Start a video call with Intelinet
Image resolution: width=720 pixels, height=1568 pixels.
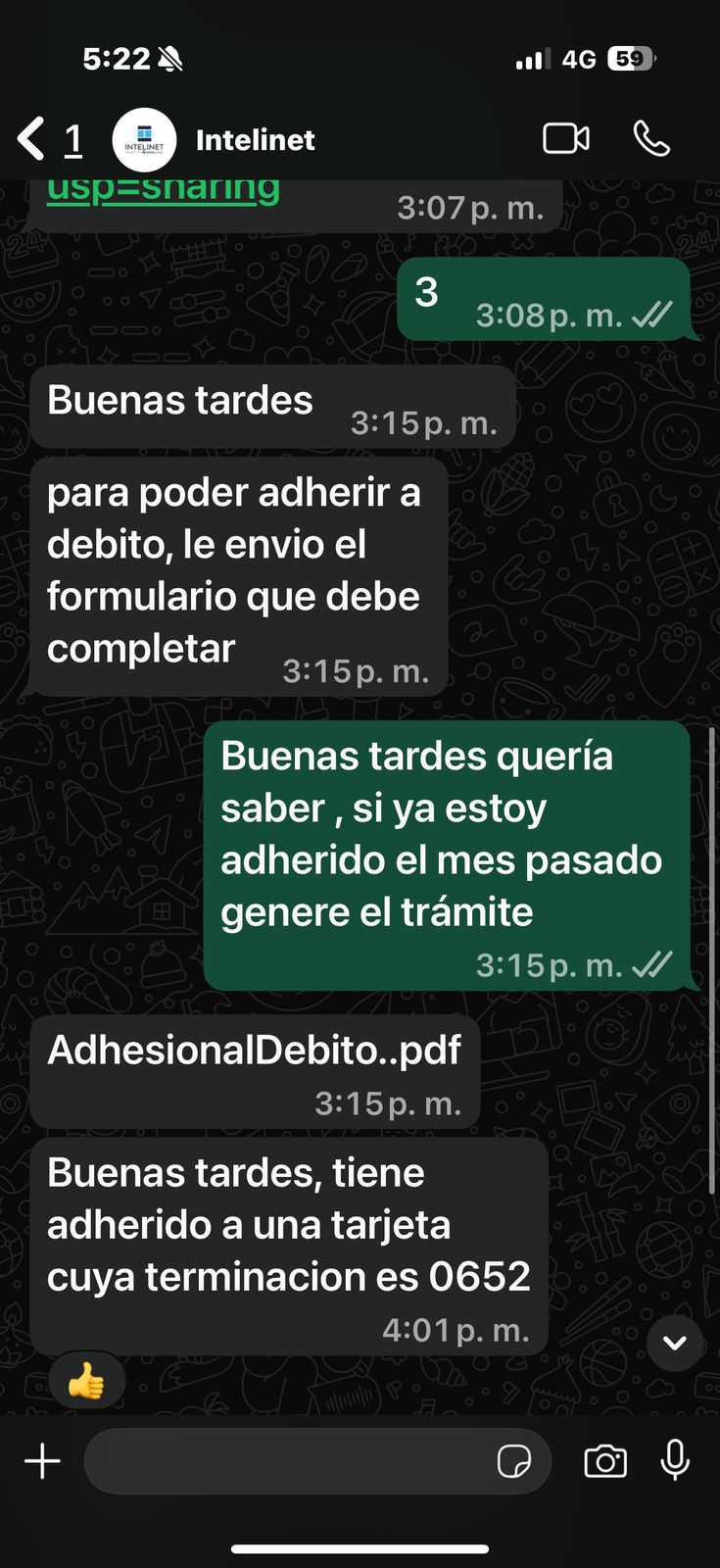coord(566,139)
